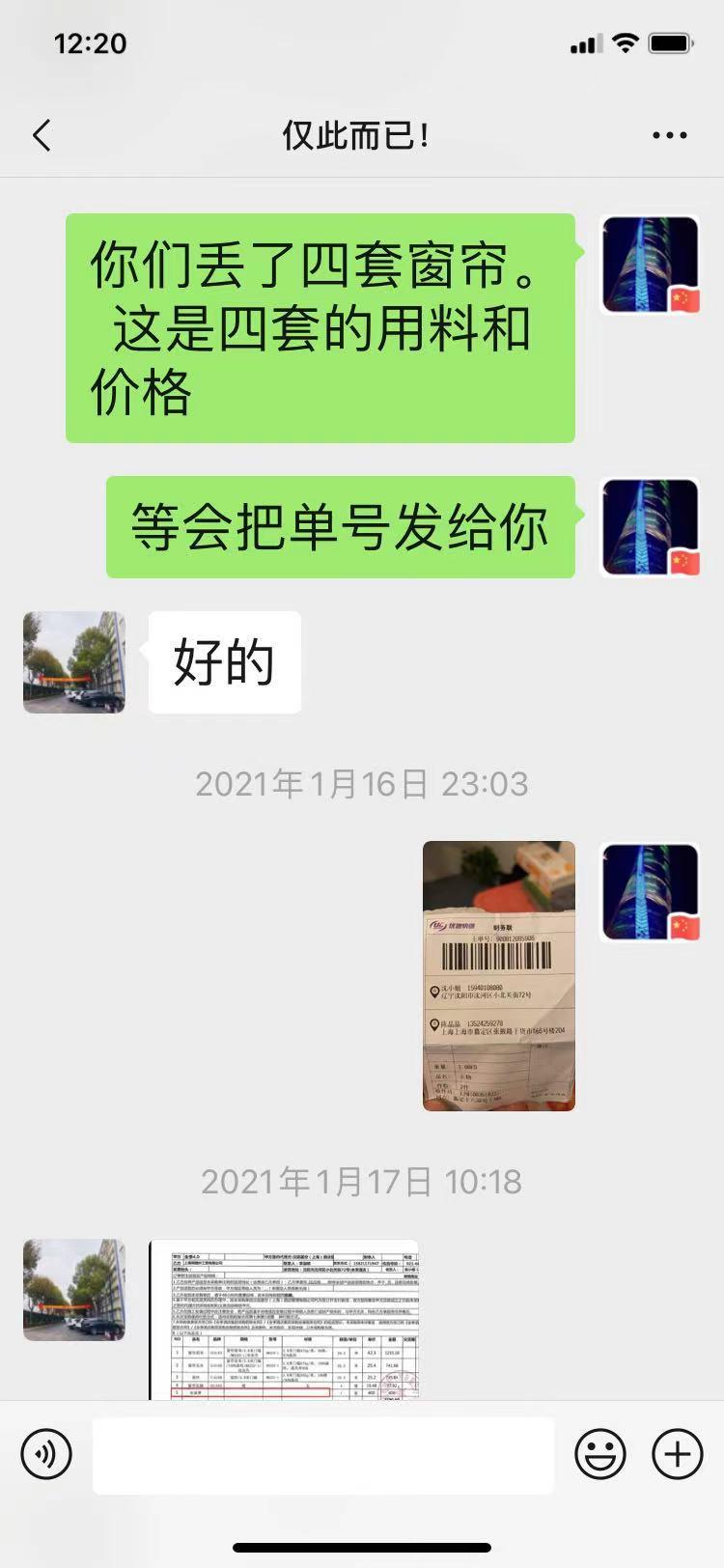Tap the cellular signal bars icon

point(585,42)
